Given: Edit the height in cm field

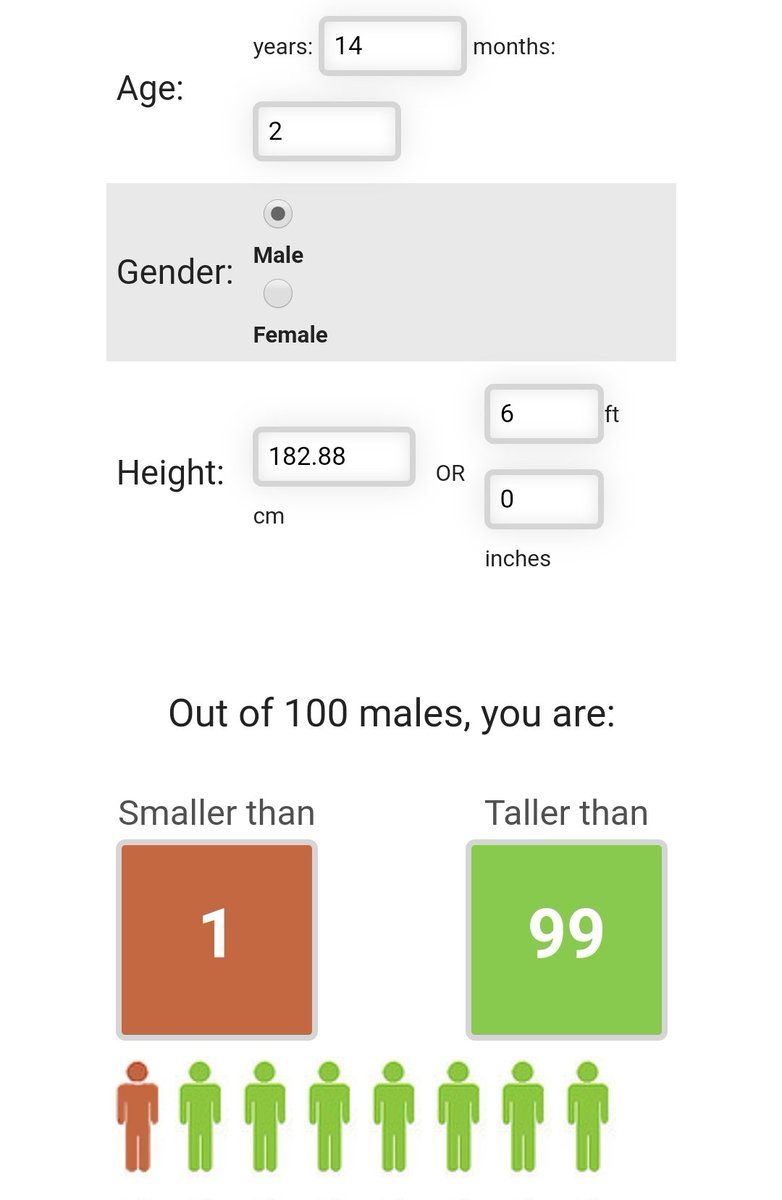Looking at the screenshot, I should (333, 457).
